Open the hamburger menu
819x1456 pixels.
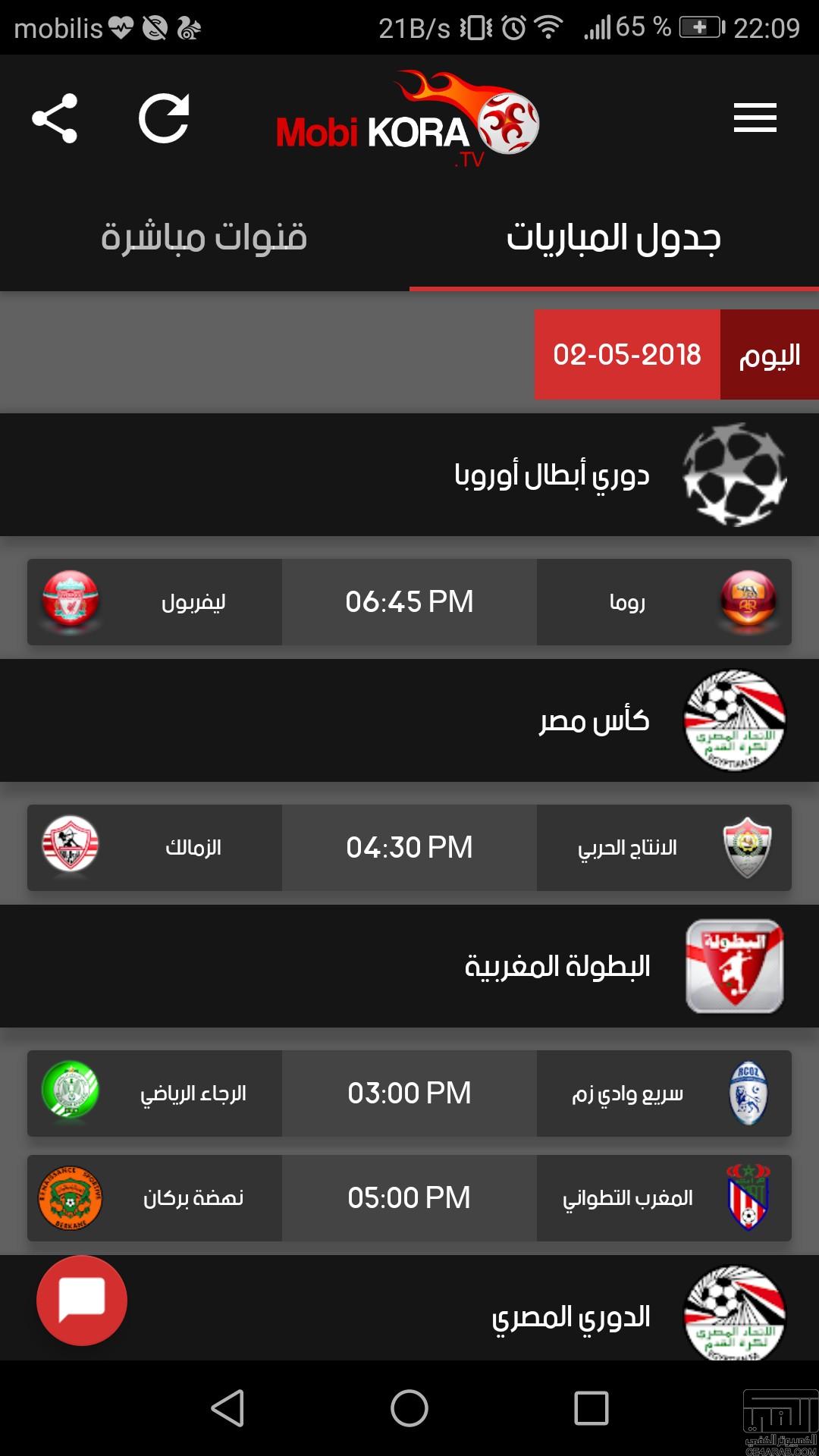755,118
